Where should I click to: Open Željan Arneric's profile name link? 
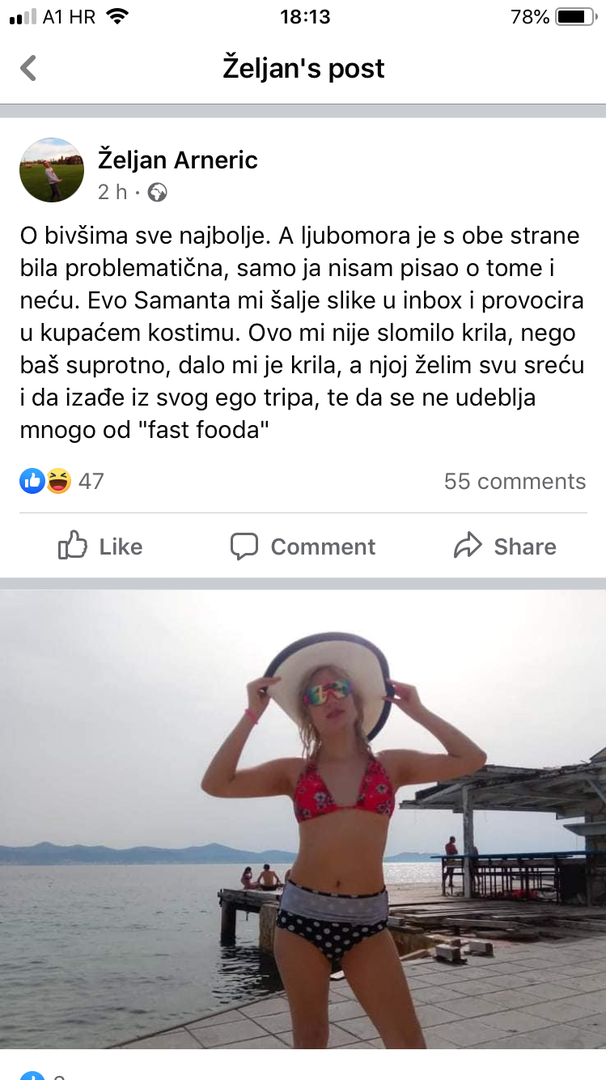[177, 159]
